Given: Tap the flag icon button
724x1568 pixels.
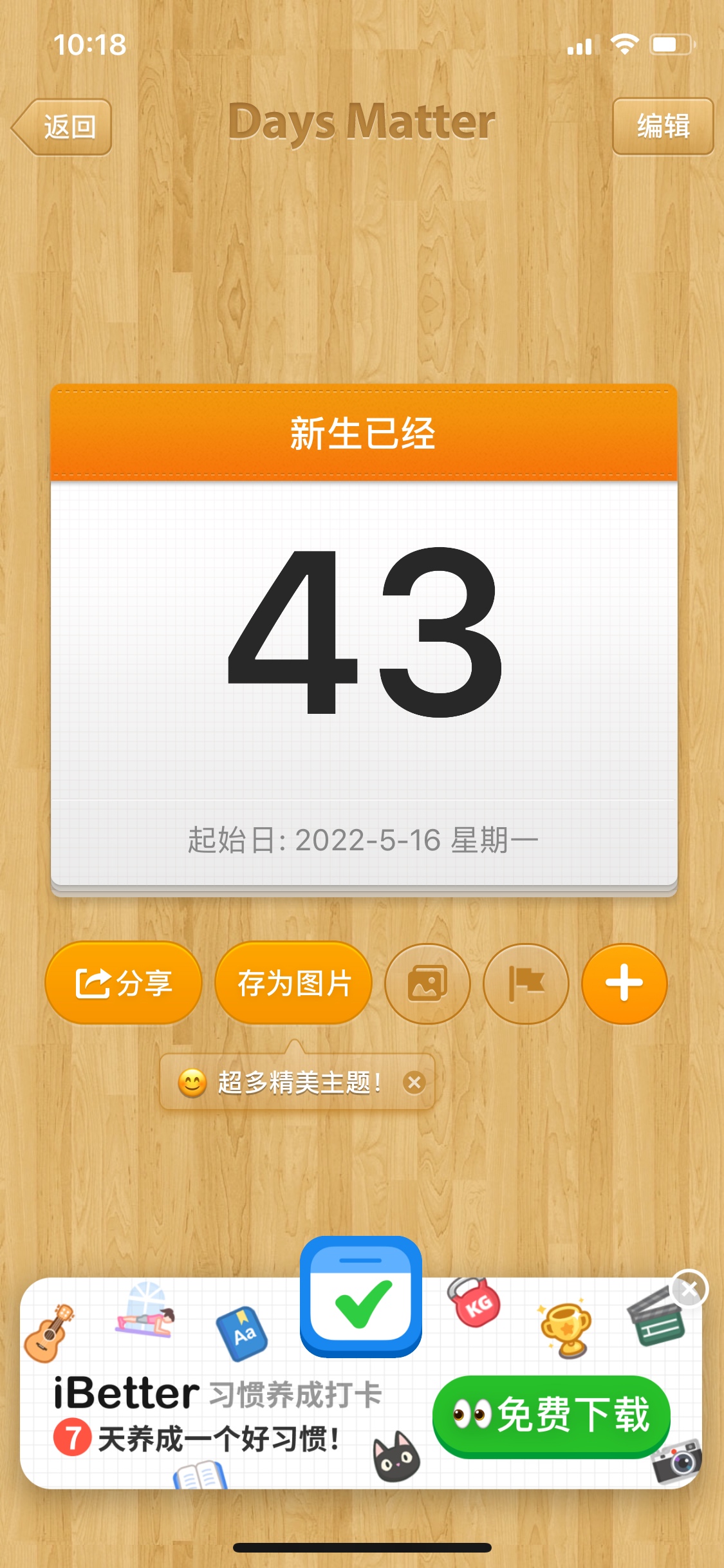Looking at the screenshot, I should (526, 983).
